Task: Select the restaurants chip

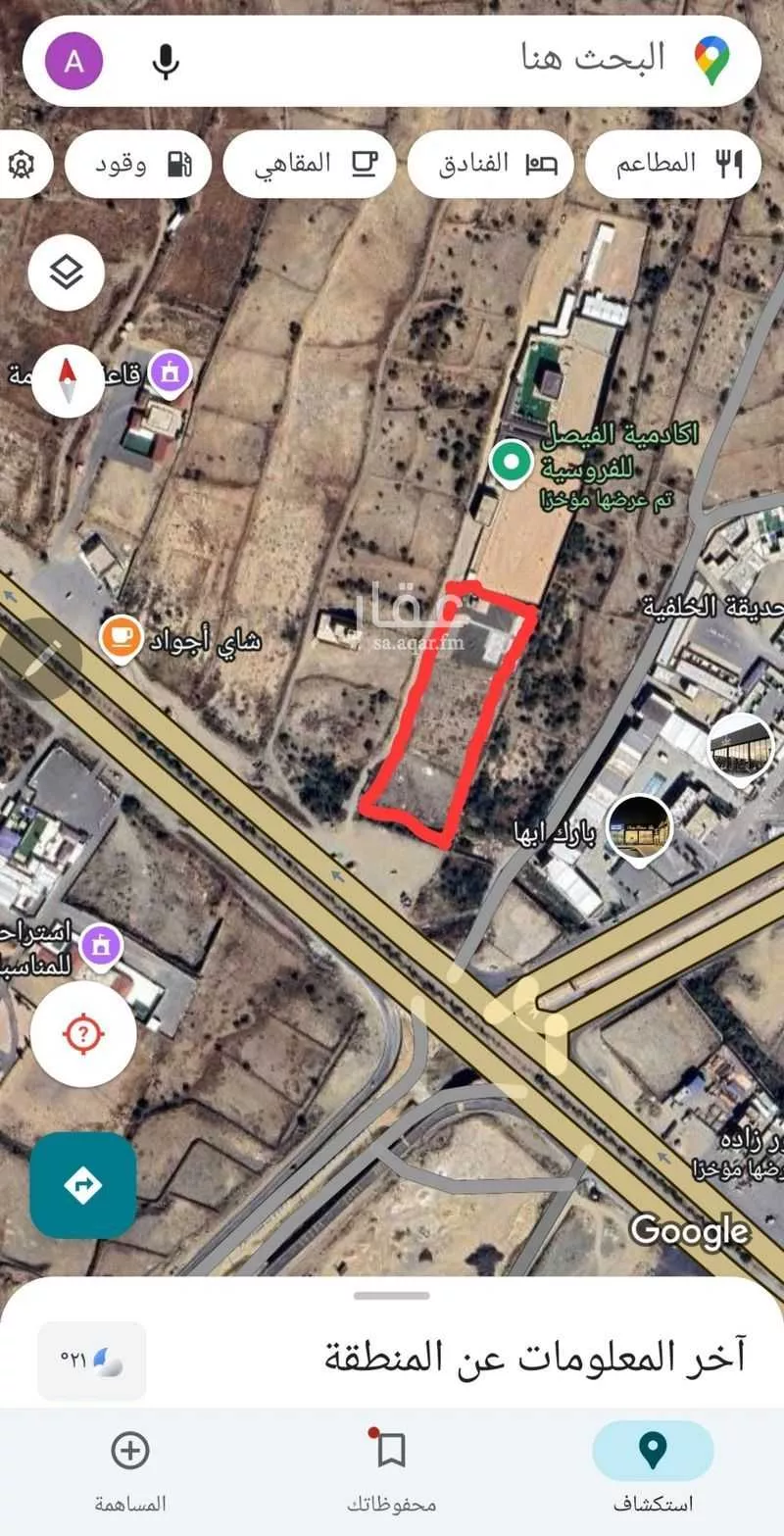Action: (x=672, y=164)
